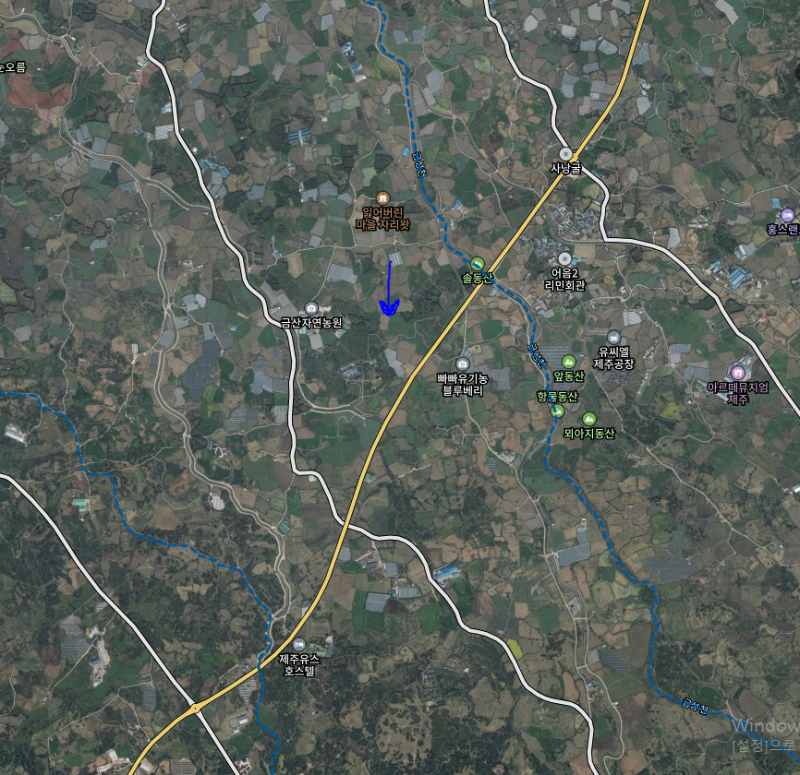This screenshot has height=775, width=800.
Task: Open the 아르떼뮤지엄 제주 marker
Action: (x=738, y=372)
